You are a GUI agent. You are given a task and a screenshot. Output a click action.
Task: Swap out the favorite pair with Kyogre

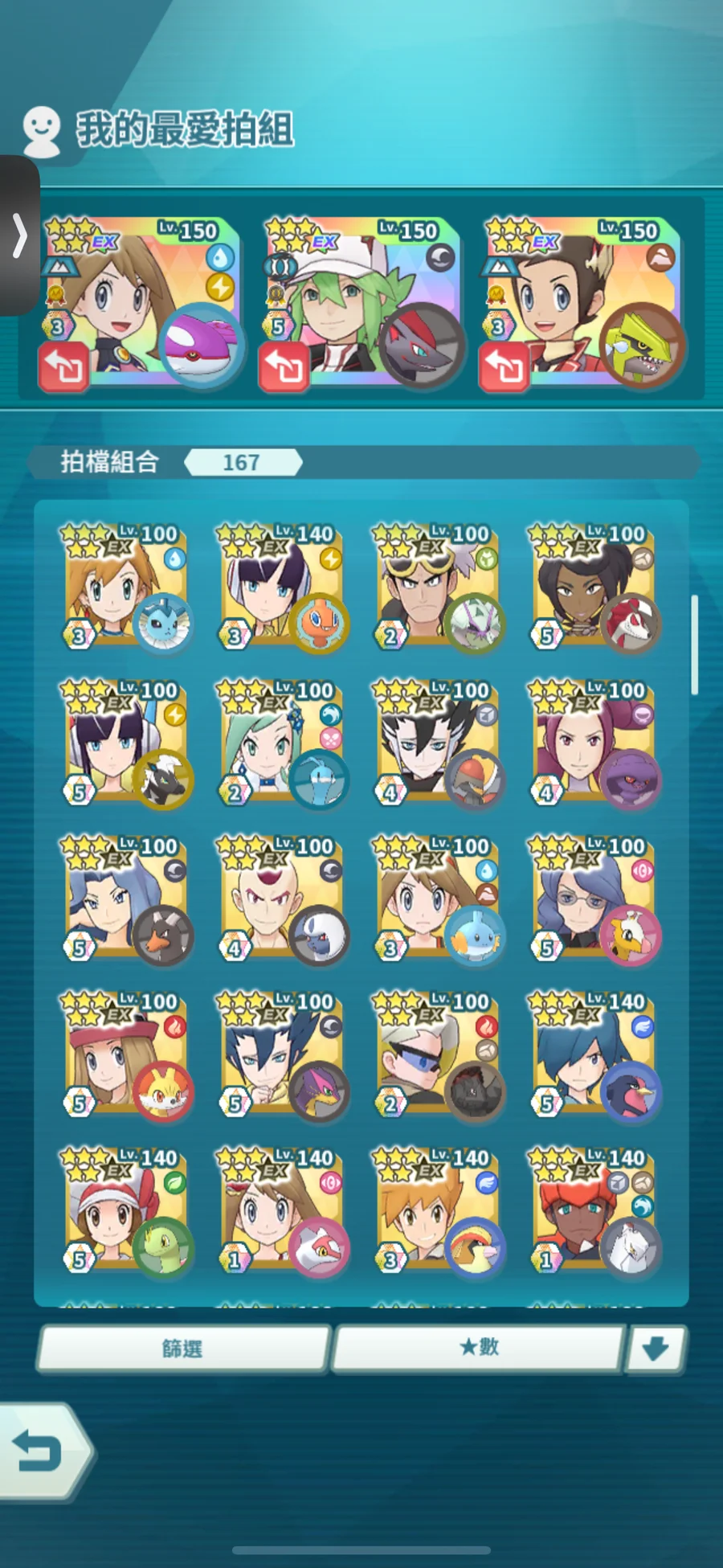[x=63, y=368]
